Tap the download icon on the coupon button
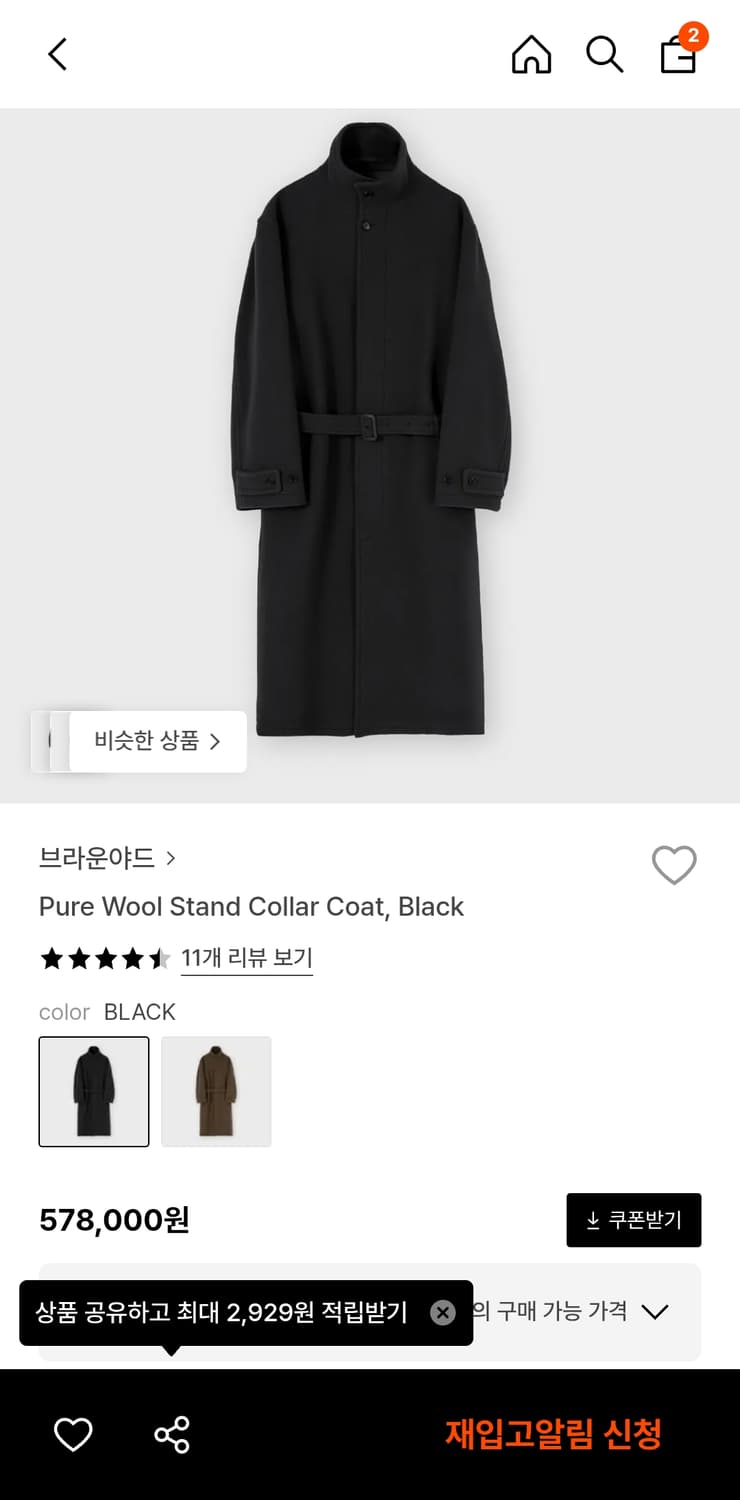 click(x=590, y=1220)
